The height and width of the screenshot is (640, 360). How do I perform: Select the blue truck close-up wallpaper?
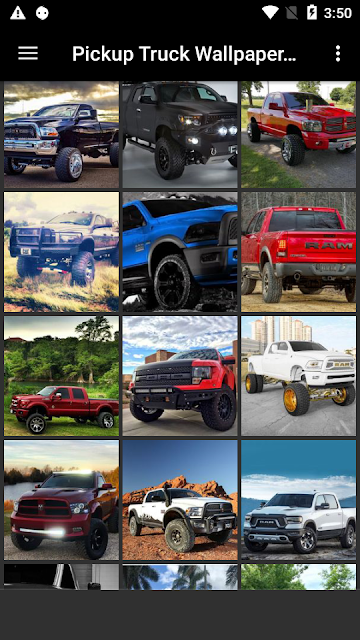click(180, 252)
